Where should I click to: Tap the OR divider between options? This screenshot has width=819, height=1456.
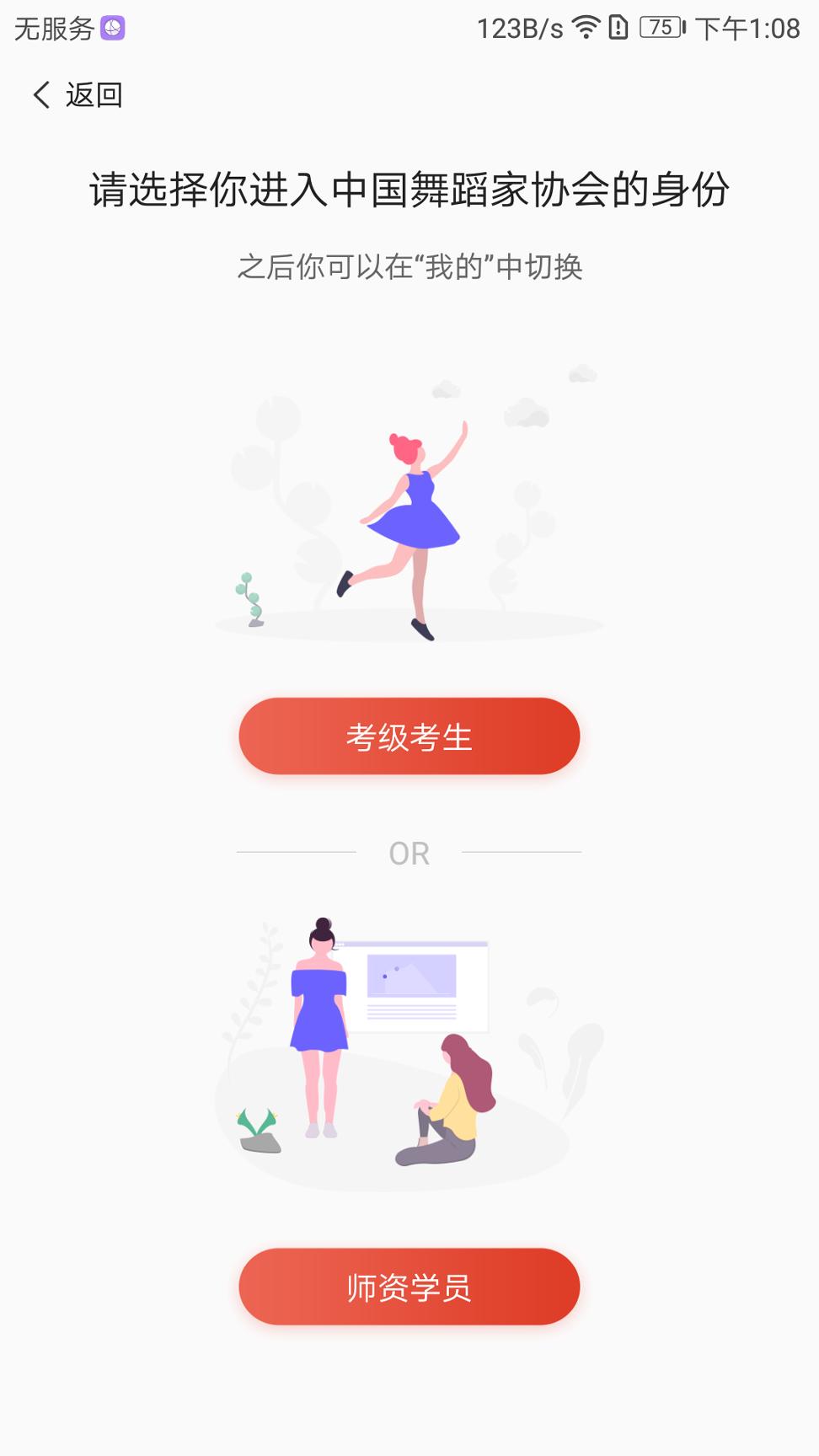click(409, 852)
